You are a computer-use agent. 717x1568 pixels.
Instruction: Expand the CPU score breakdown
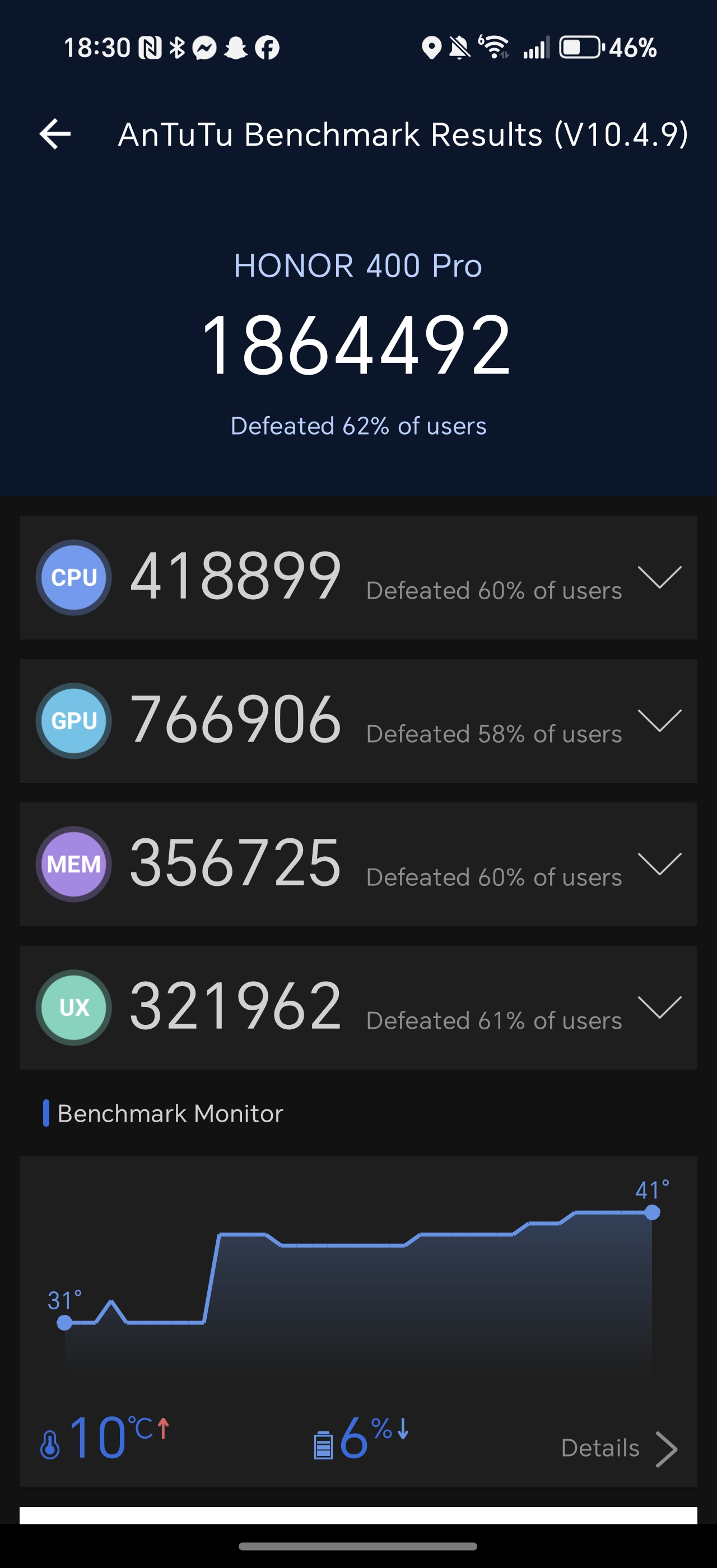coord(659,577)
